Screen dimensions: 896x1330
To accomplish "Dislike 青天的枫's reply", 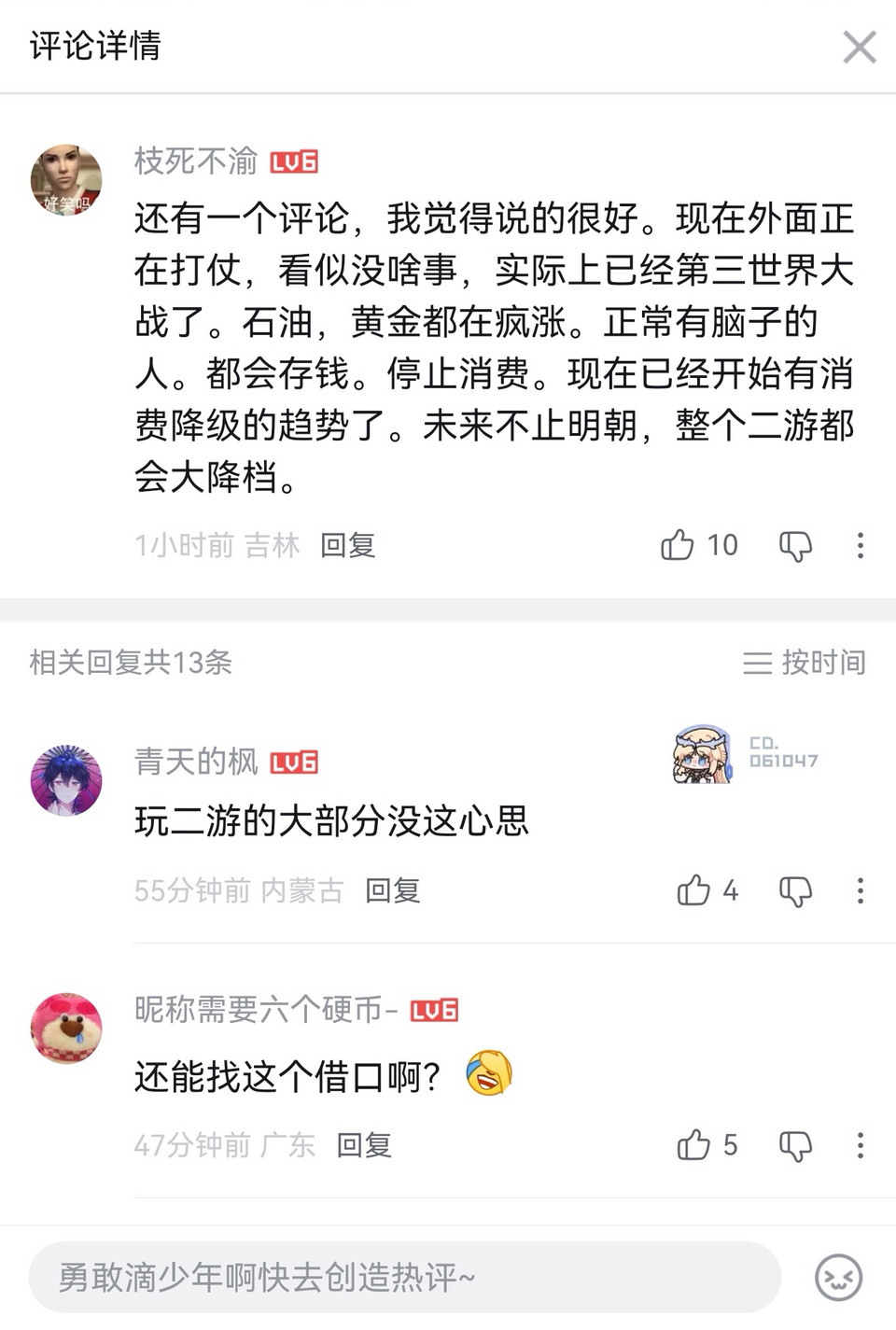I will 795,891.
